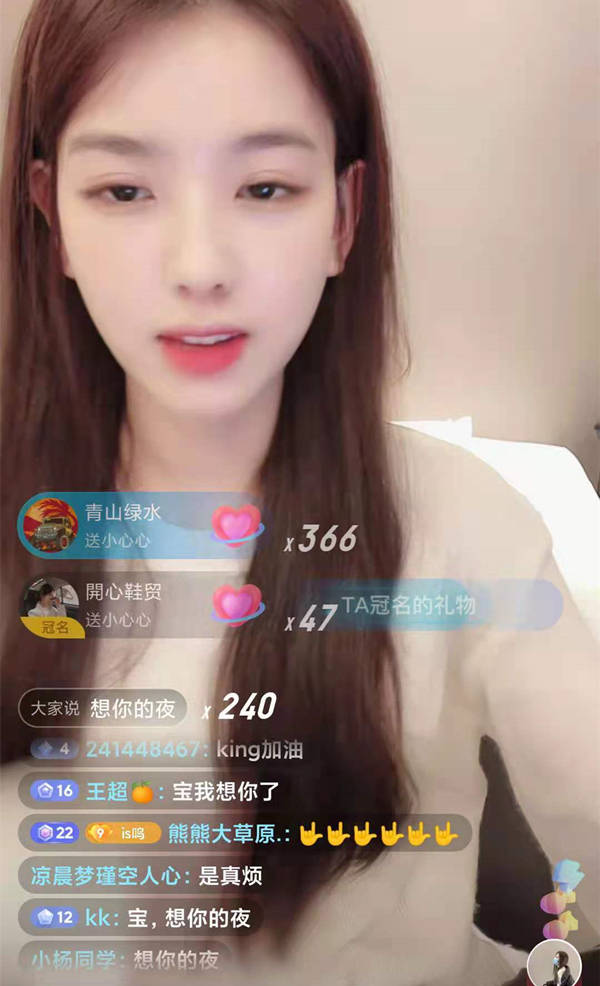Tap the round avatar at bottom corner

click(x=554, y=964)
